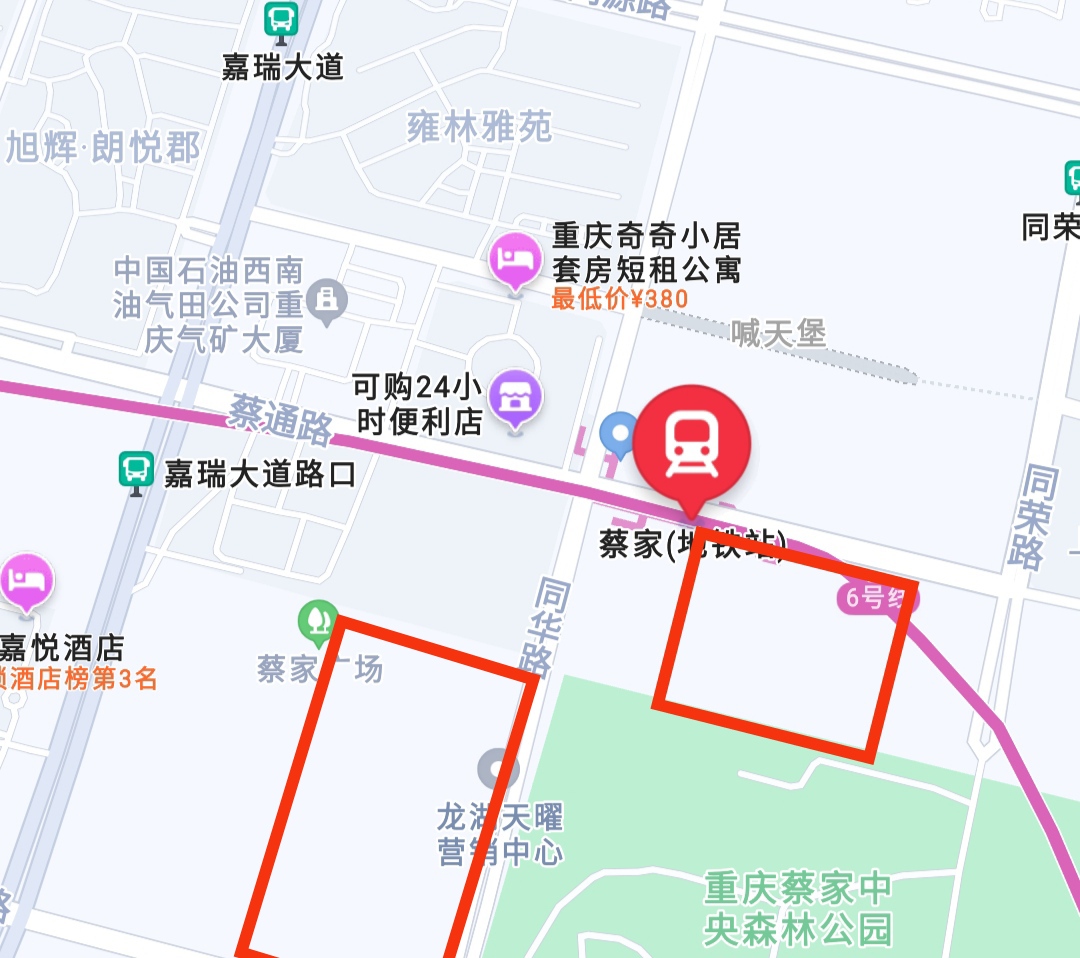Tap the 嘉瑞大道 bus stop marker
This screenshot has width=1080, height=958.
point(281,18)
